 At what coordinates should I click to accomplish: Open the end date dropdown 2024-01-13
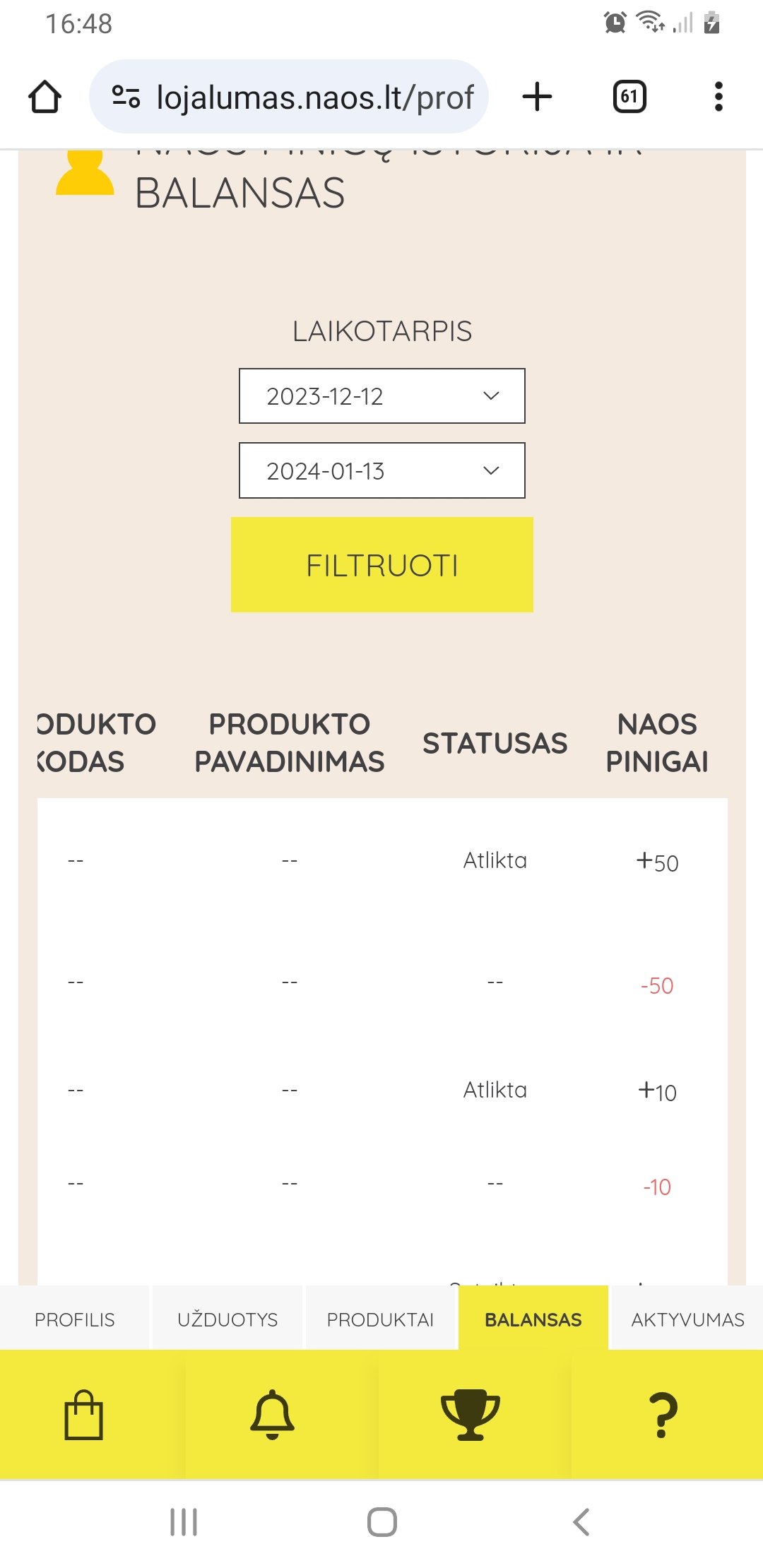click(x=381, y=470)
